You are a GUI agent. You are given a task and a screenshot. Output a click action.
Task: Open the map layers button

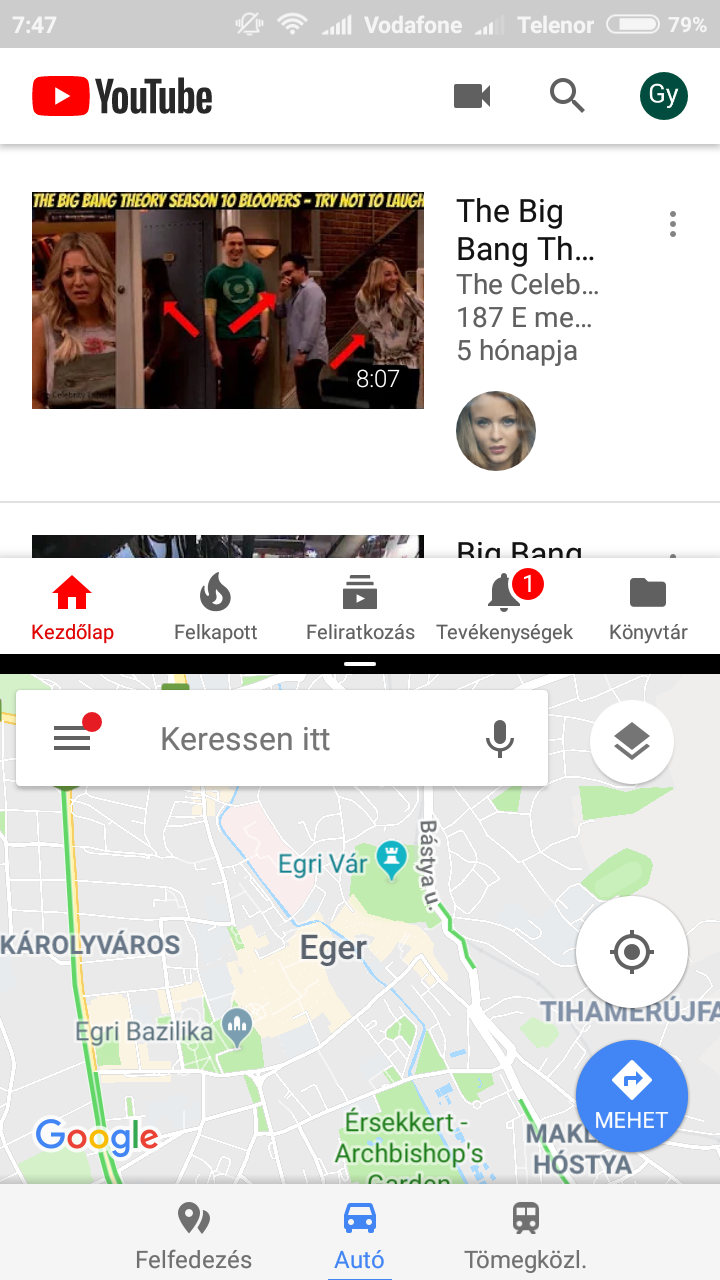pos(632,741)
